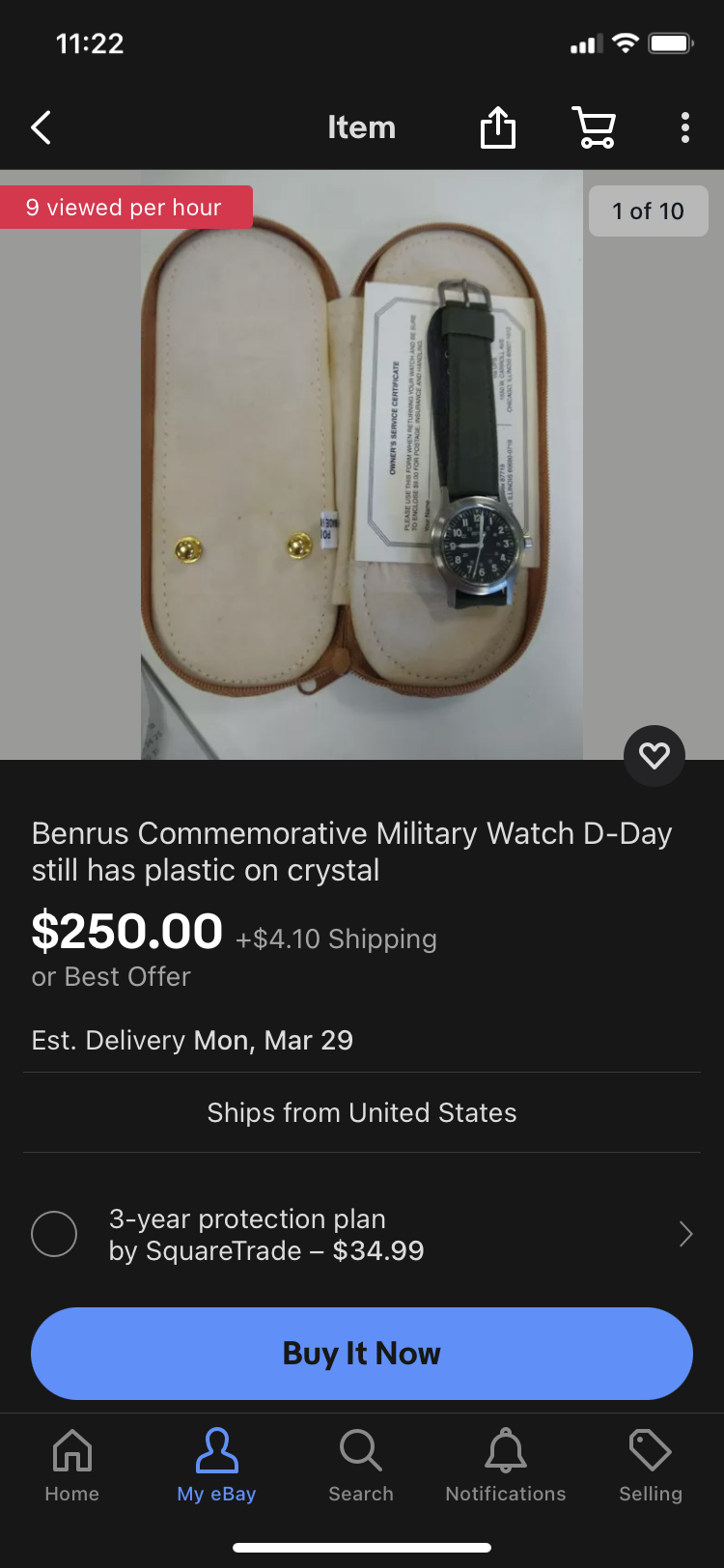
Task: Open the My eBay tab
Action: coord(216,1465)
